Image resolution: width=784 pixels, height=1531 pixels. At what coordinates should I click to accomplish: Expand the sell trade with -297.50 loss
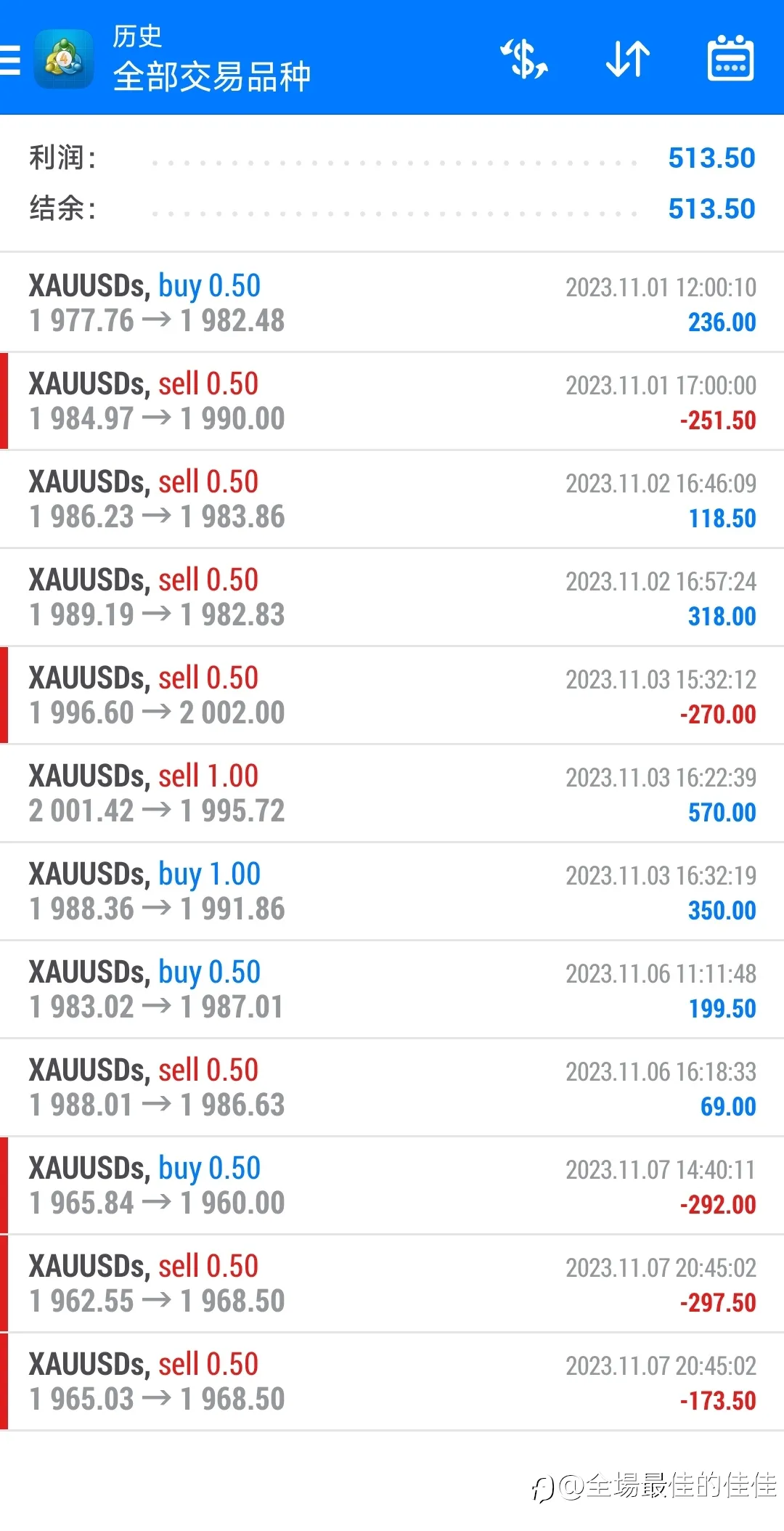[x=392, y=1283]
